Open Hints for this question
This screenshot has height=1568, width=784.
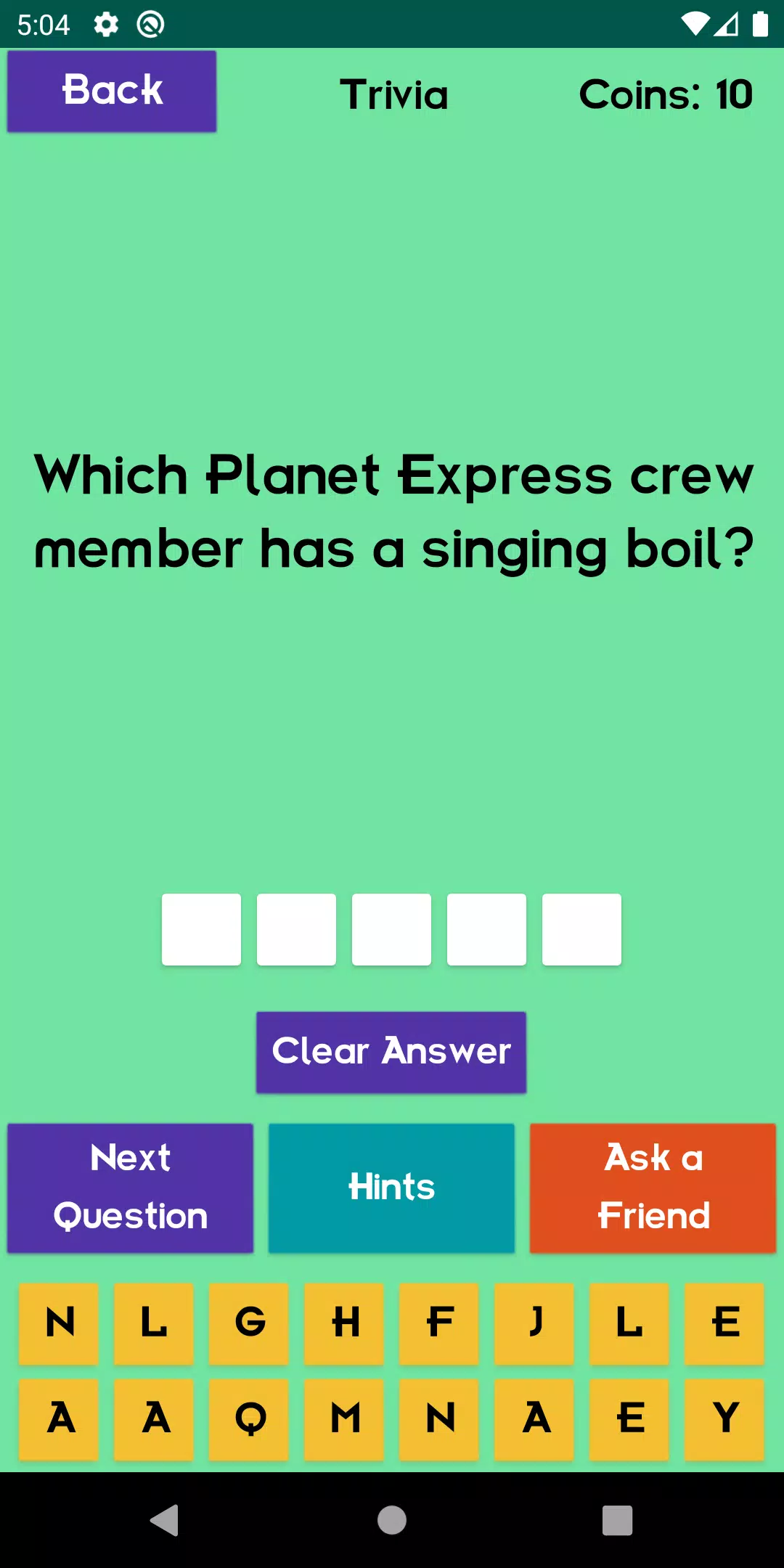click(x=391, y=1188)
